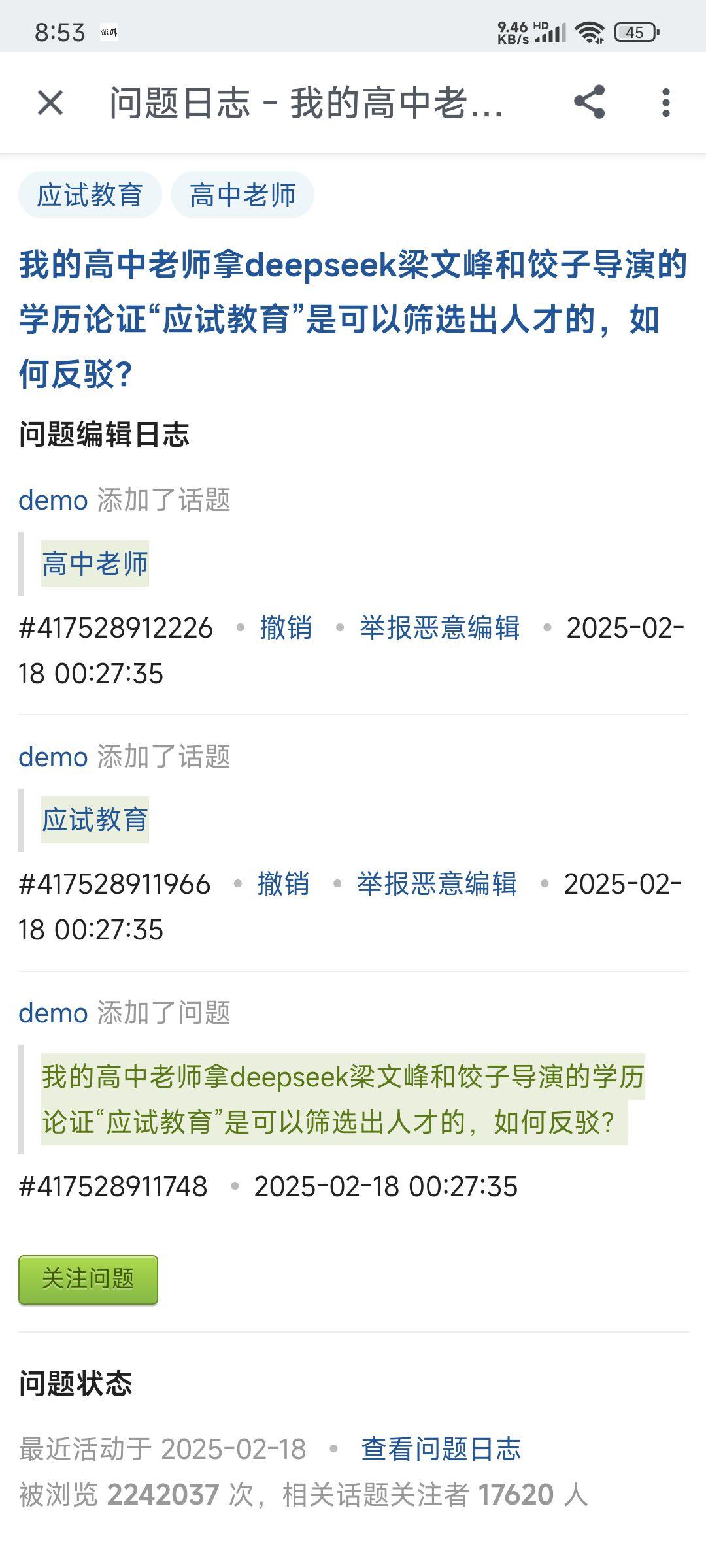Tap 撤销 for edit #417528912226

click(286, 628)
